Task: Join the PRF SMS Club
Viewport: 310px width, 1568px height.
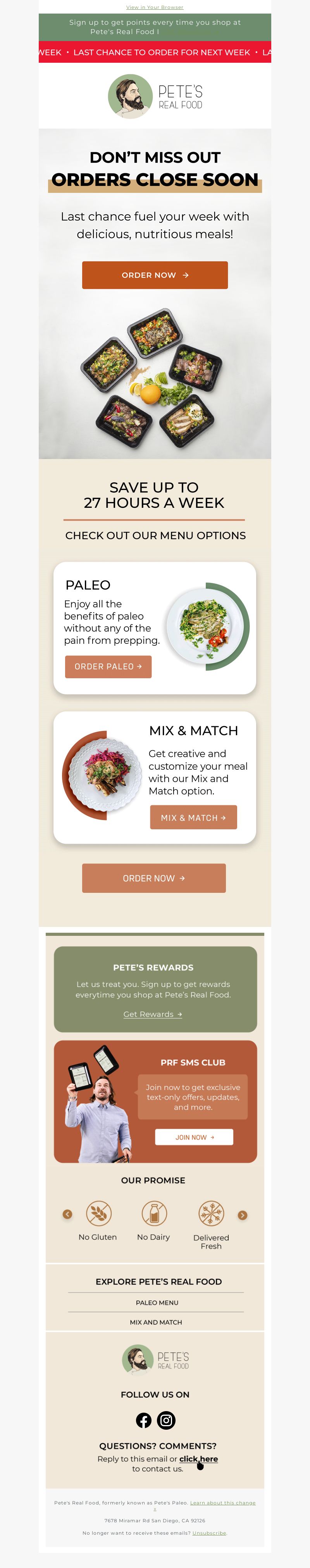Action: [194, 1137]
